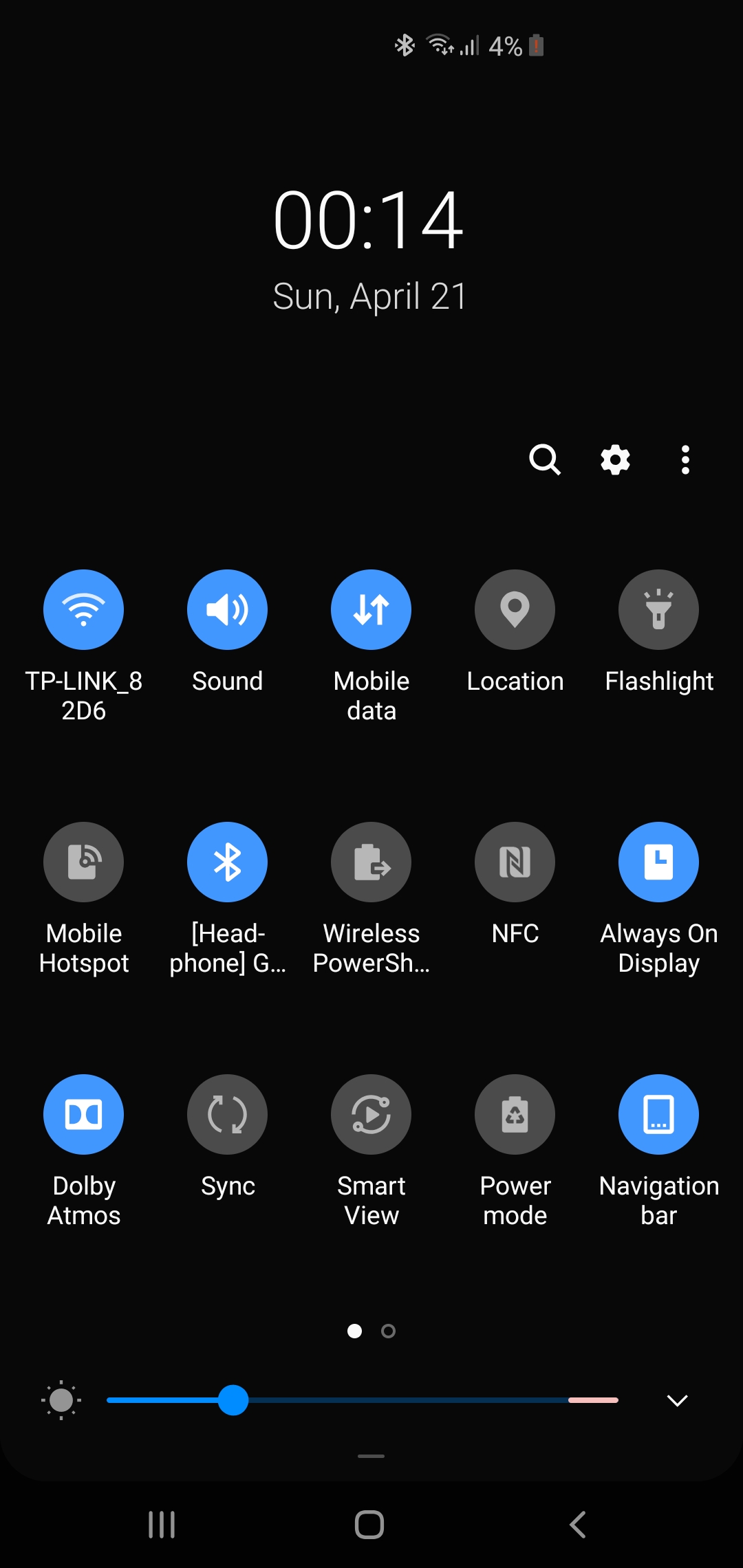Disconnect from TP-LINK_82D6 Wi-Fi

pos(83,609)
